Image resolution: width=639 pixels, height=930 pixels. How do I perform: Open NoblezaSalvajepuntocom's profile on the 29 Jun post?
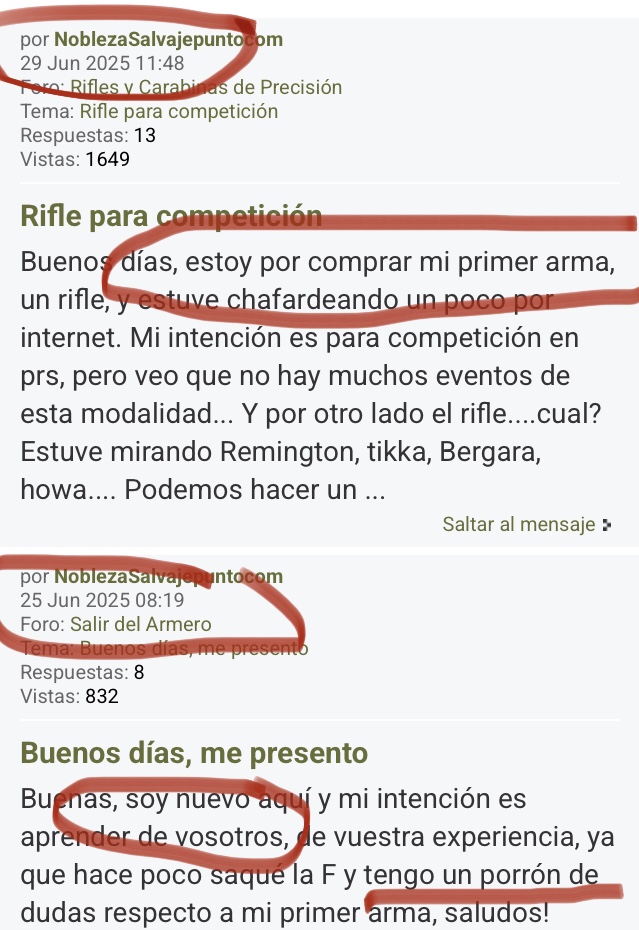coord(168,40)
